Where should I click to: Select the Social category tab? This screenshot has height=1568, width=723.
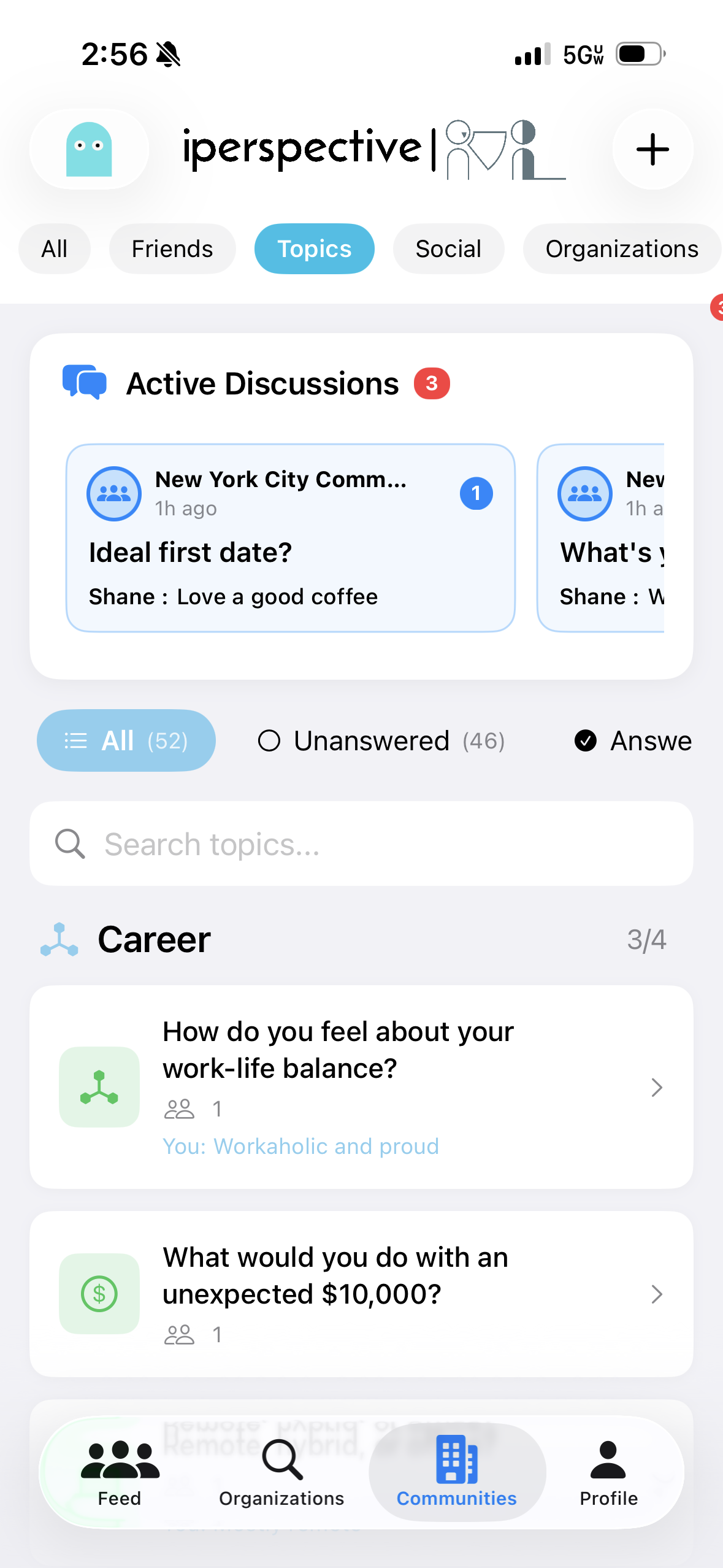(x=448, y=248)
